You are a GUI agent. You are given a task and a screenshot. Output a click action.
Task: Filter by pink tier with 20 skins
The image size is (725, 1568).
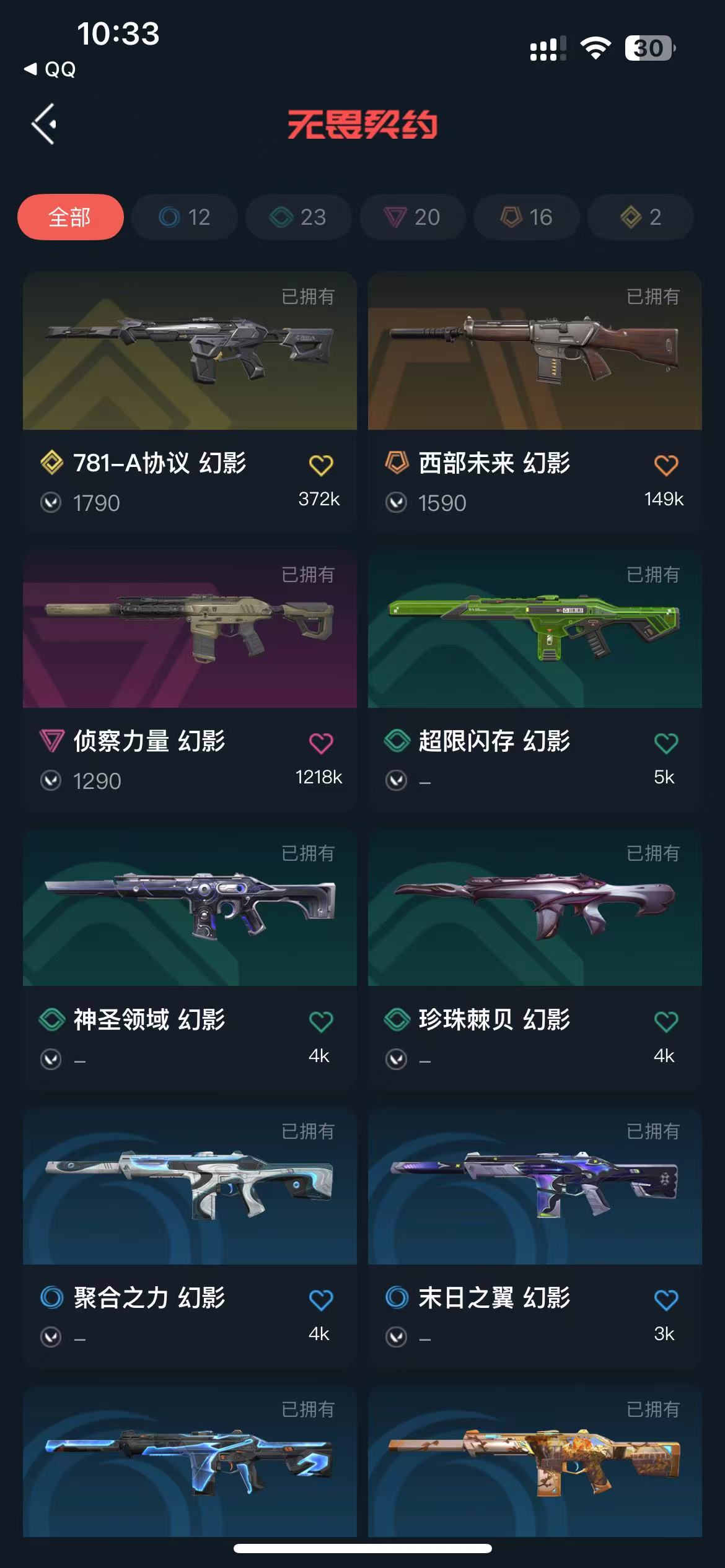[x=412, y=217]
